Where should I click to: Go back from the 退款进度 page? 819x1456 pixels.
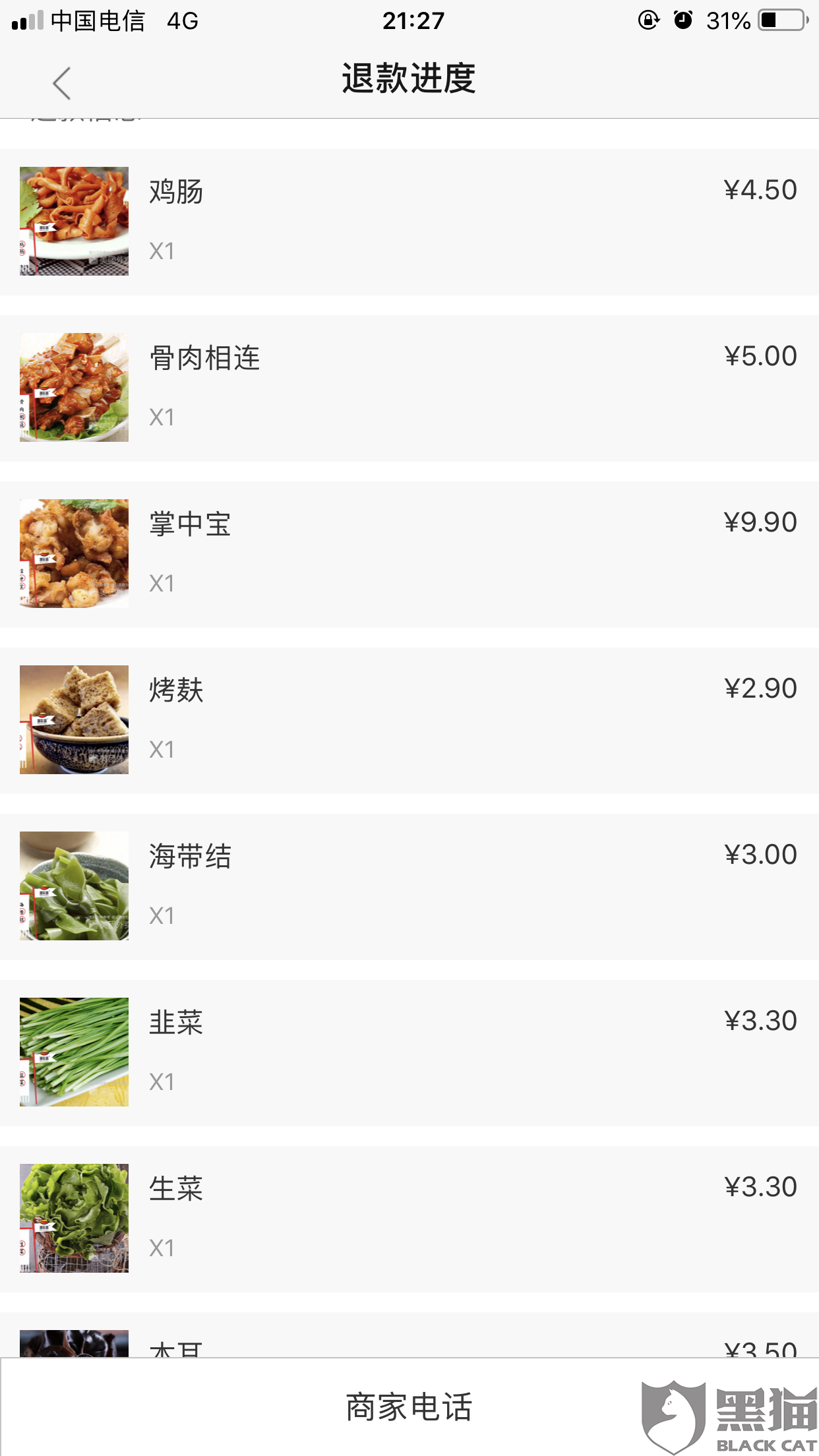point(62,83)
